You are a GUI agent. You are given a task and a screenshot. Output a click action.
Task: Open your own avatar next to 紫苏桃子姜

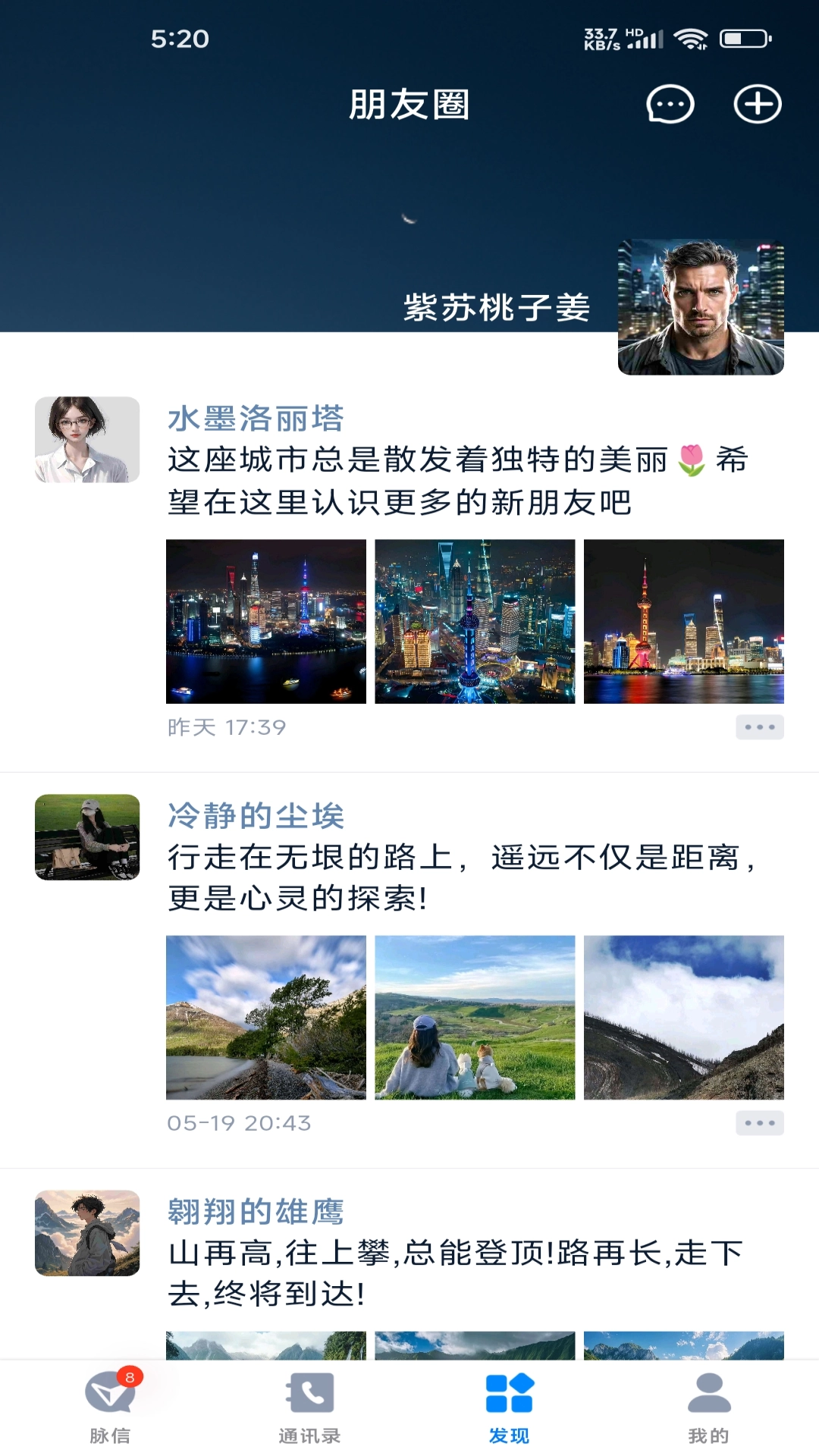pos(699,307)
